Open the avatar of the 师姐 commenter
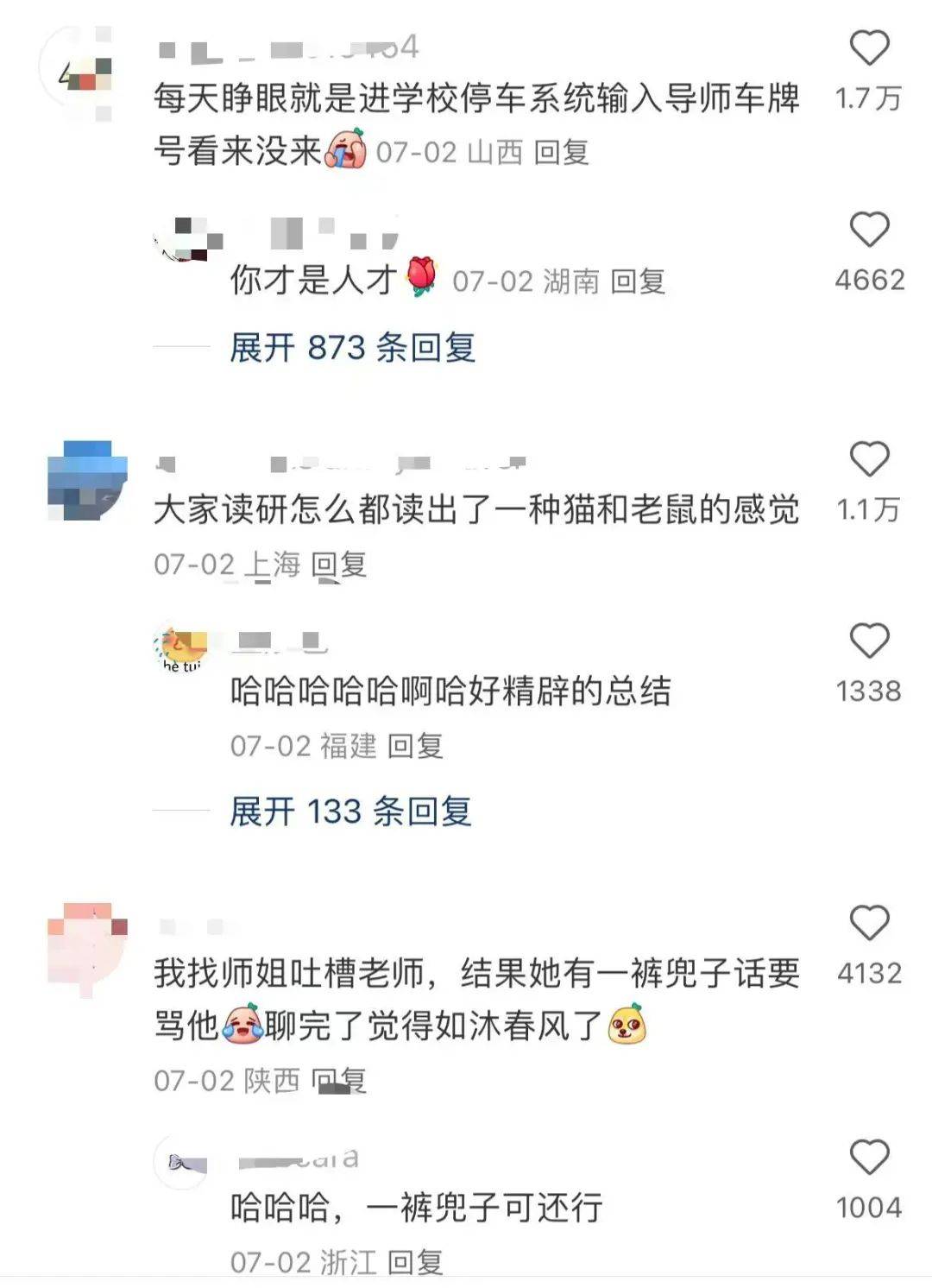Viewport: 932px width, 1288px height. pos(87,946)
